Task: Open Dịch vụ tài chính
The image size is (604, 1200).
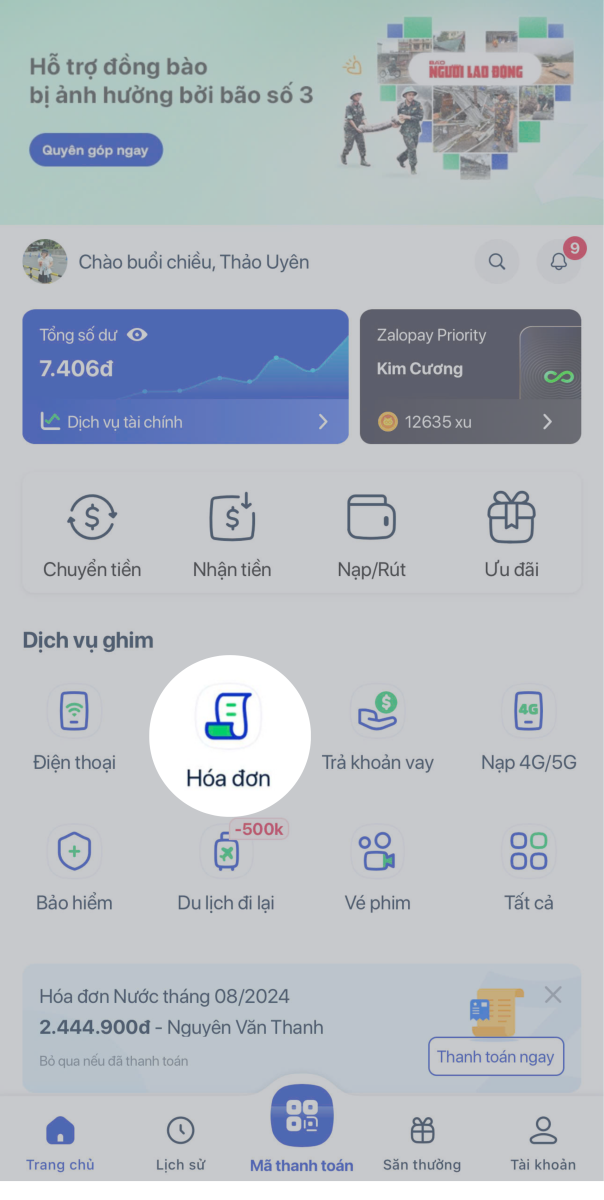Action: point(185,422)
